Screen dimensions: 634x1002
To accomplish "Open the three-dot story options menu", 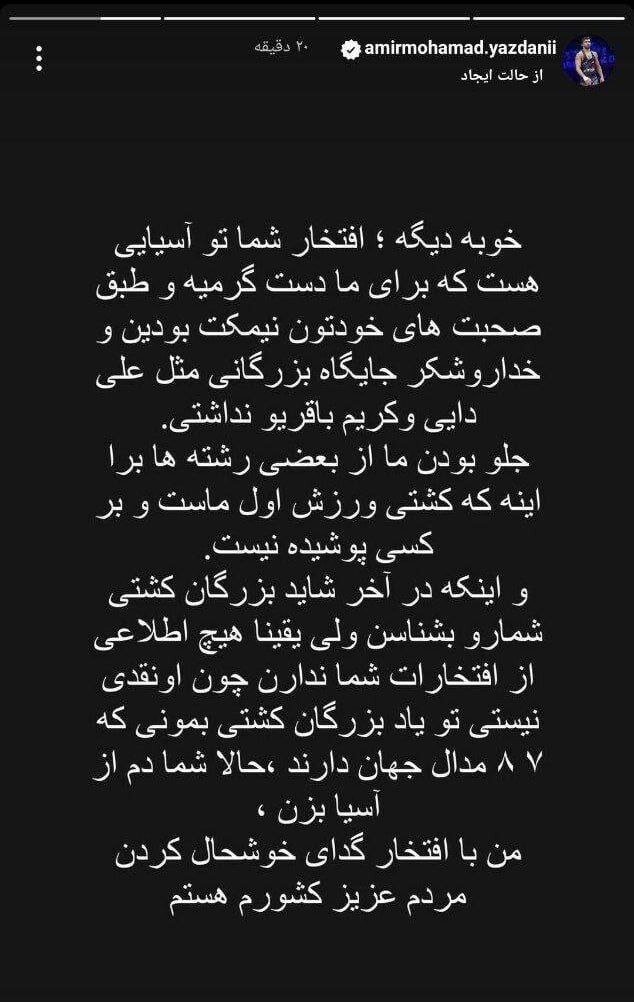I will click(x=39, y=58).
